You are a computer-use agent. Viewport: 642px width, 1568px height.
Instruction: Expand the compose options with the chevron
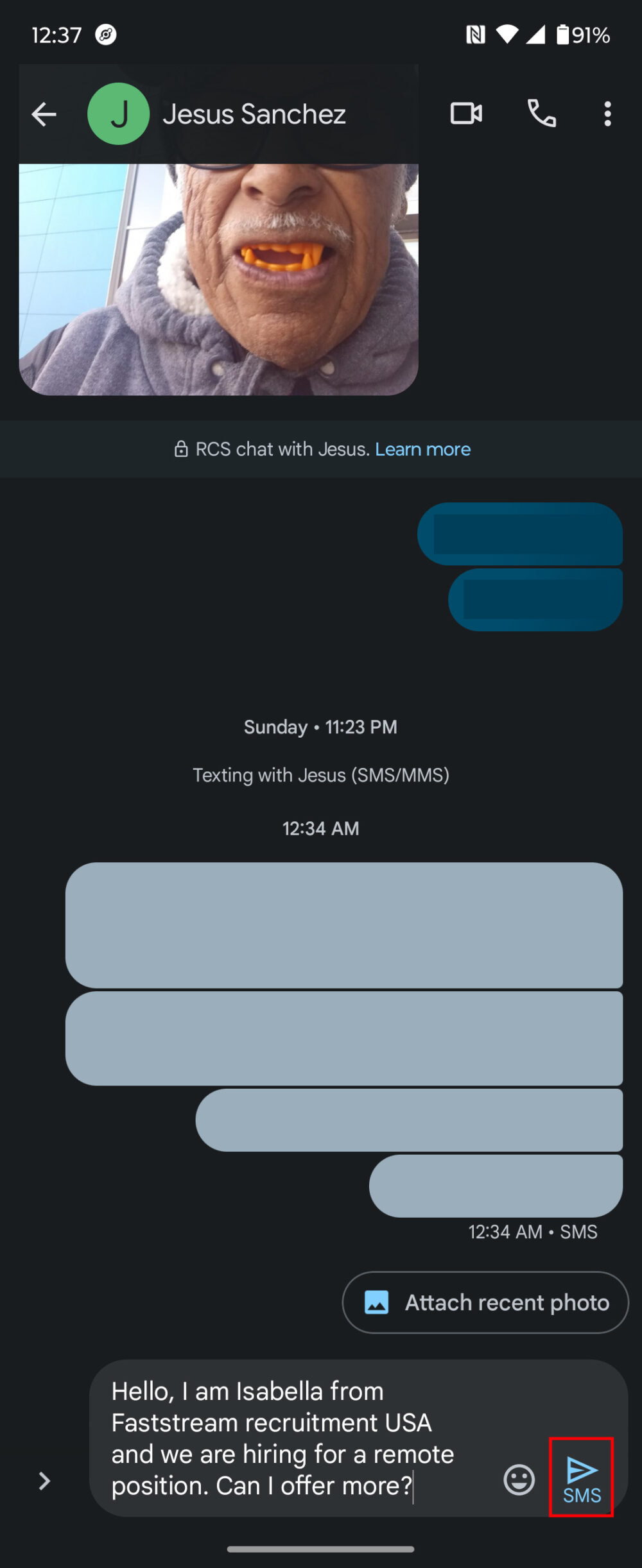click(44, 1481)
